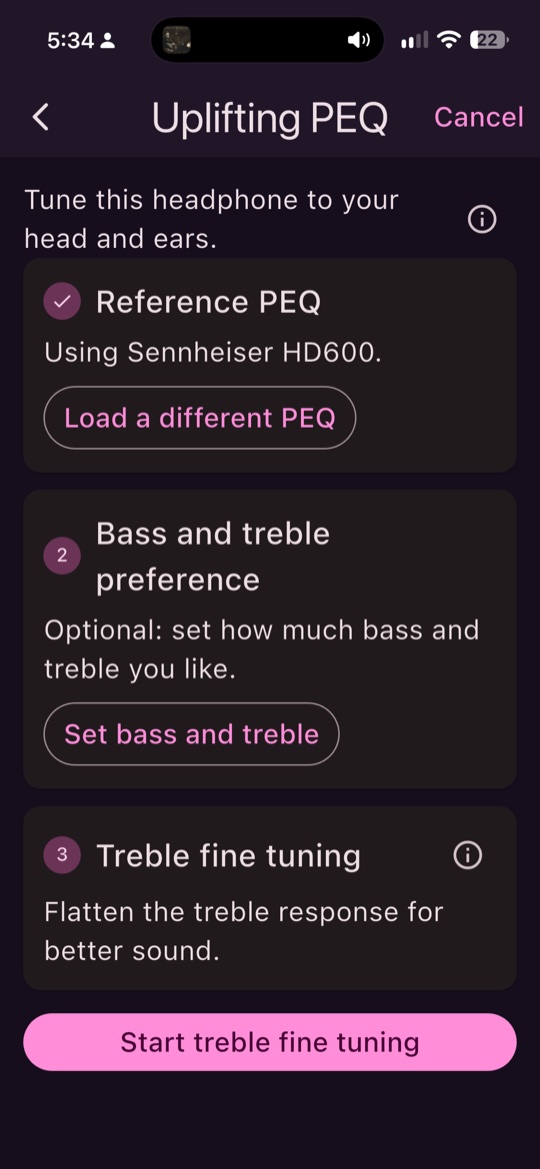Start treble fine tuning
Image resolution: width=540 pixels, height=1169 pixels.
[270, 1042]
